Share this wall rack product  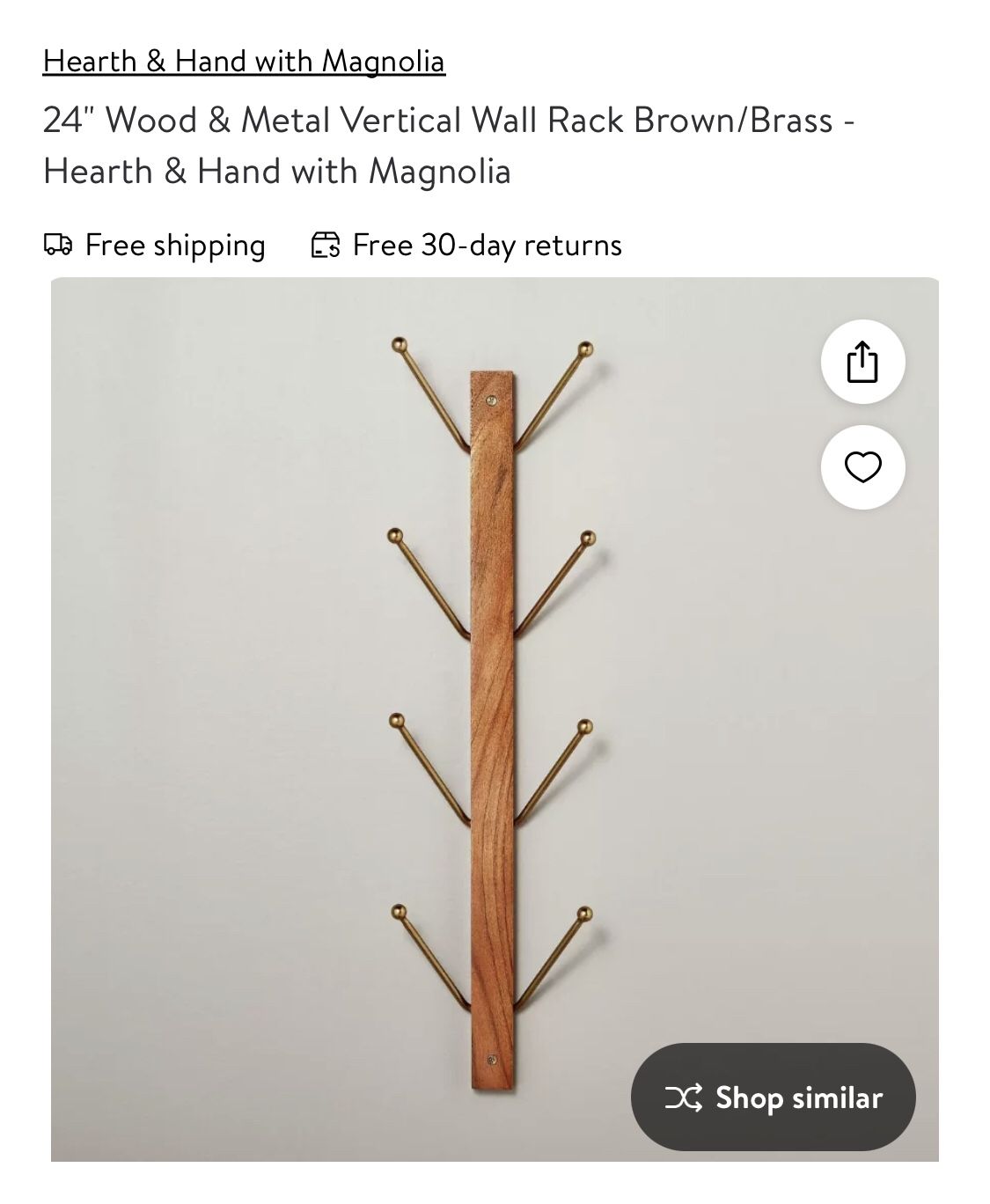click(x=862, y=362)
